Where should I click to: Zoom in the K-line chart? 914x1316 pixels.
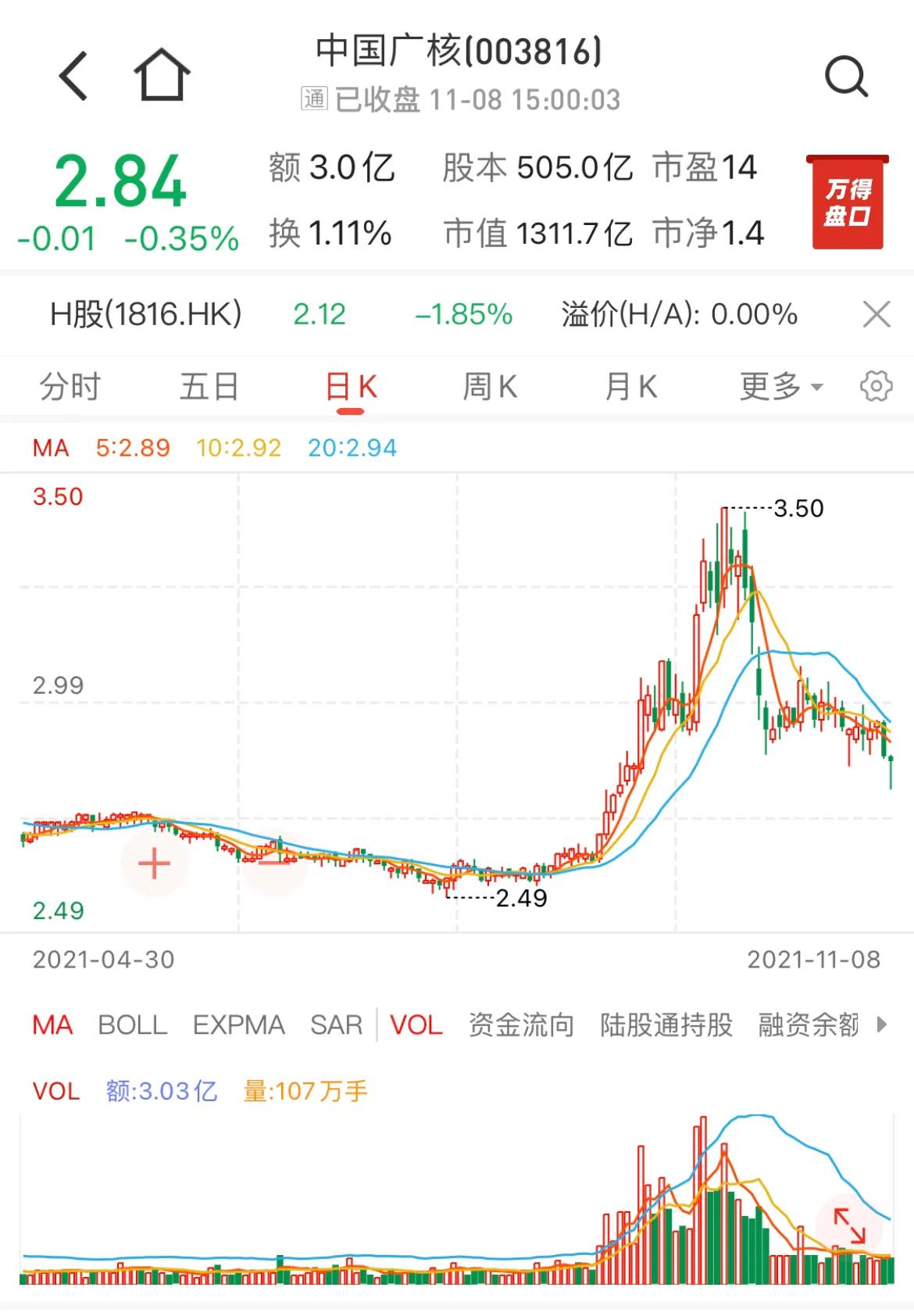(154, 864)
